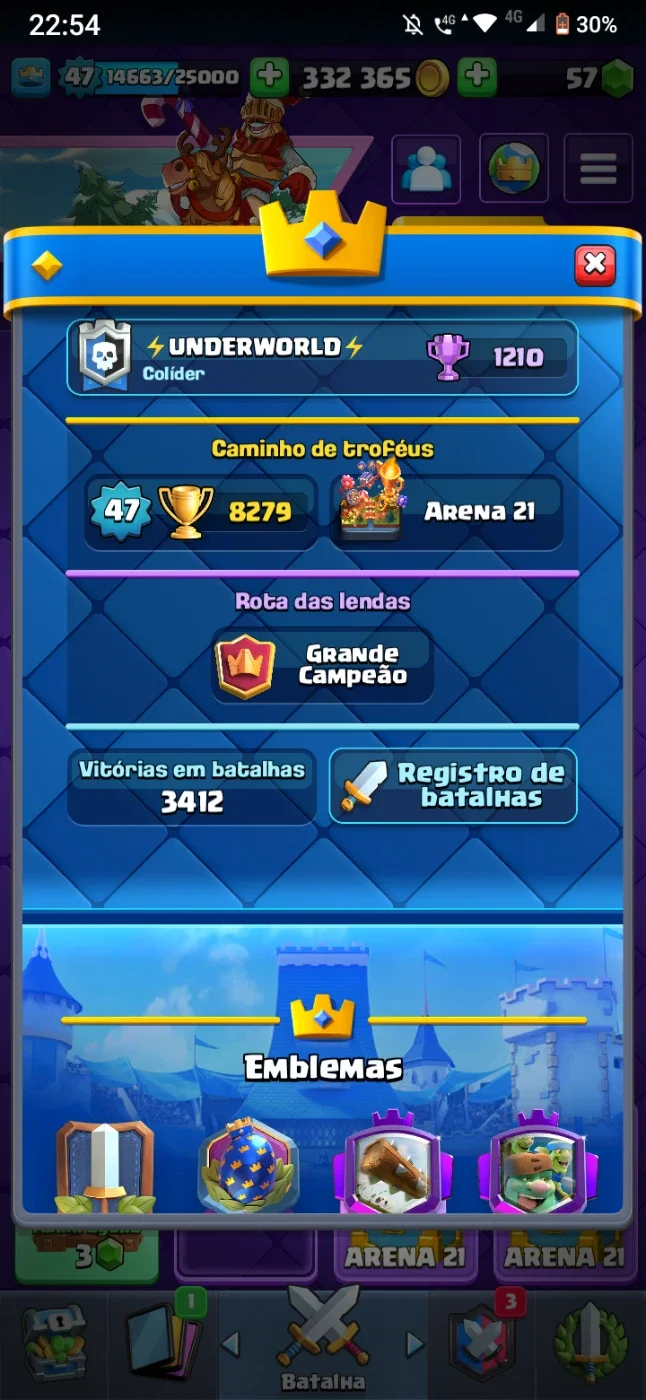Select the wooden log emblem
This screenshot has height=1400, width=646.
click(x=395, y=1165)
